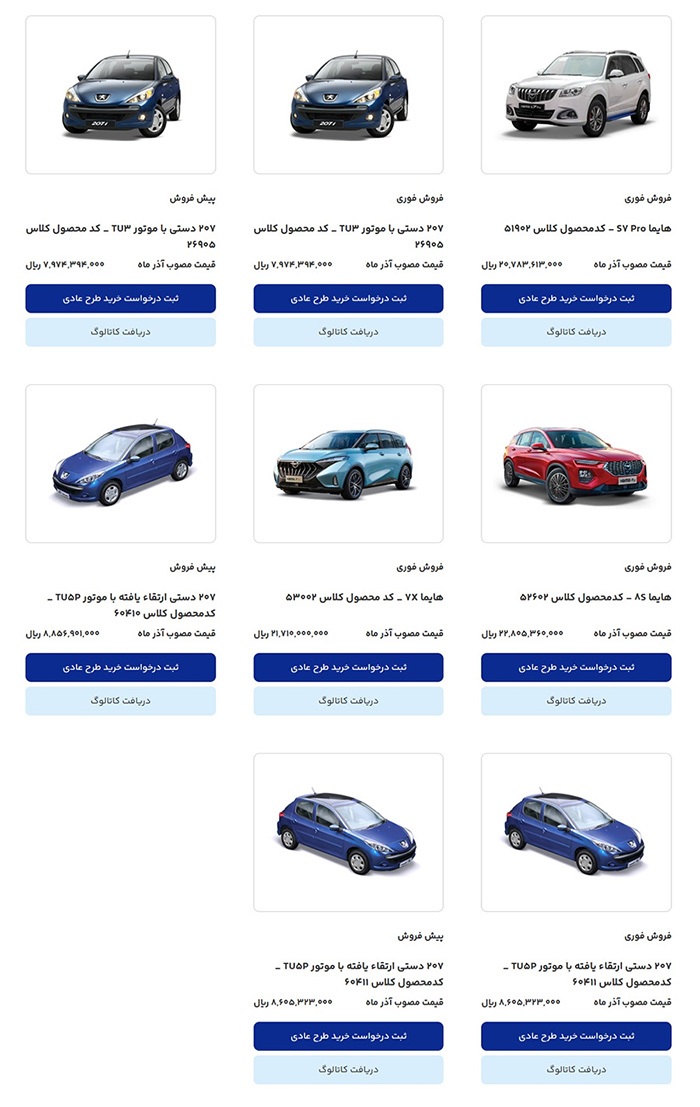Image resolution: width=700 pixels, height=1107 pixels.
Task: Register purchase for pre-sale 207 TU5P 60411
Action: [x=348, y=1036]
